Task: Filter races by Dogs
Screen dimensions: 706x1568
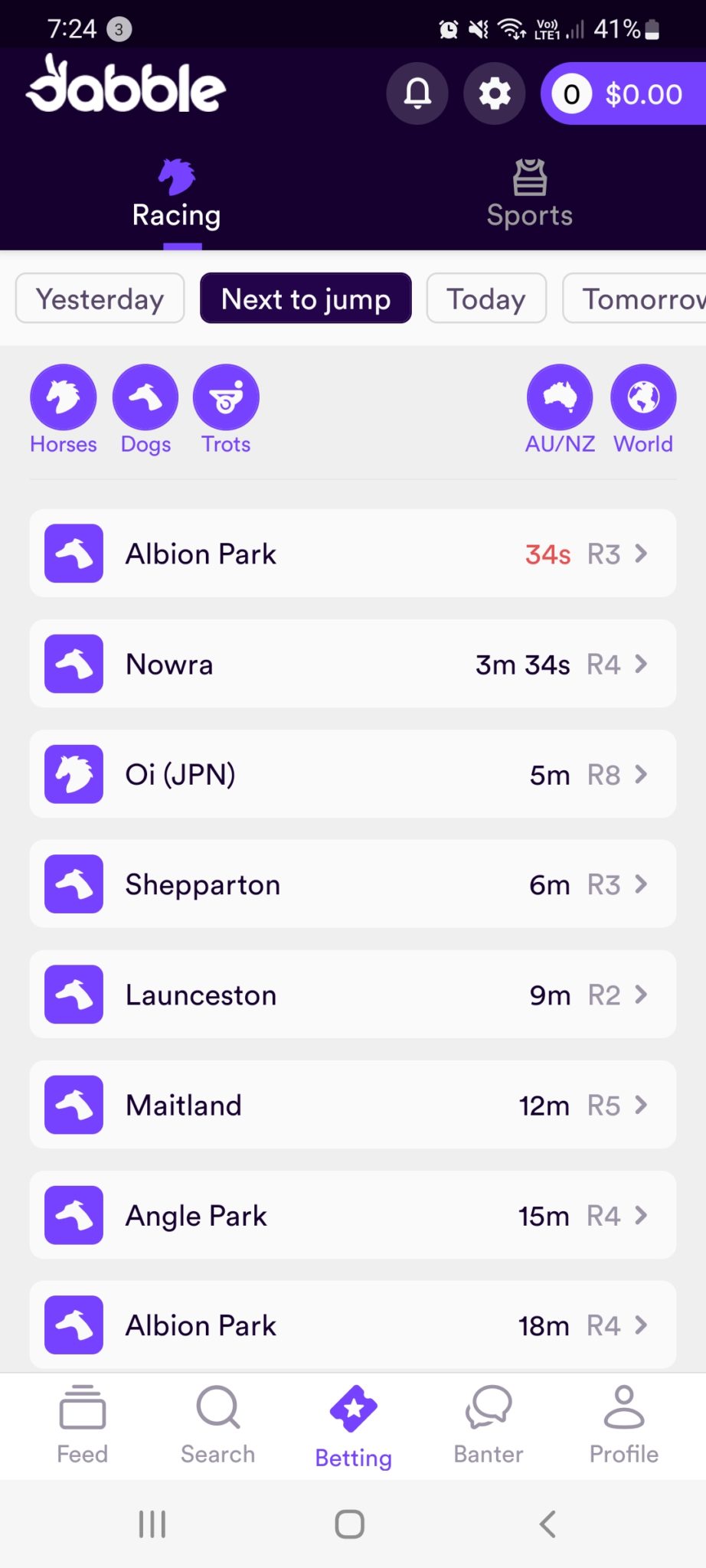Action: [145, 410]
